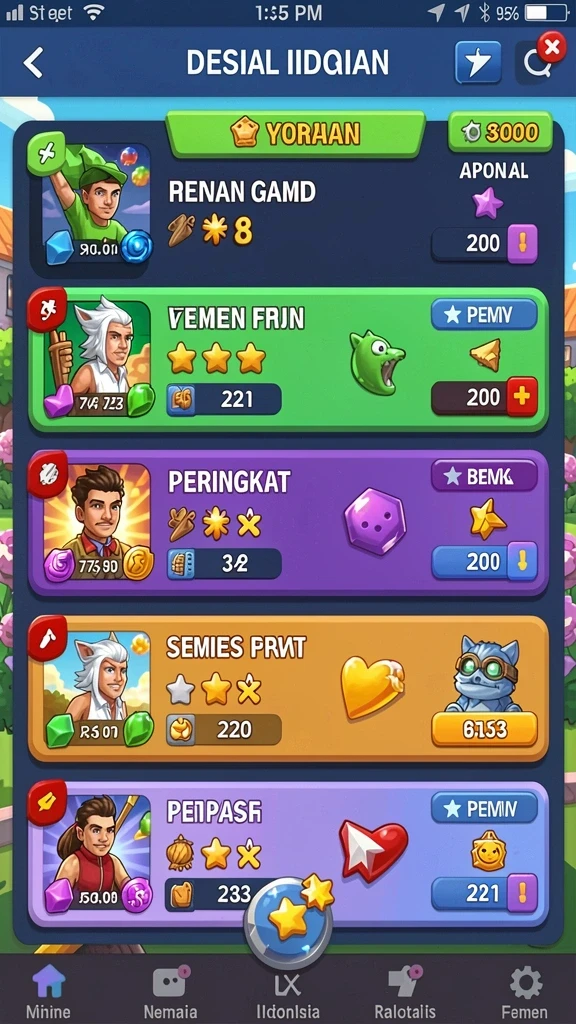The image size is (576, 1024).
Task: Claim the 6153 yellow button
Action: click(x=484, y=729)
